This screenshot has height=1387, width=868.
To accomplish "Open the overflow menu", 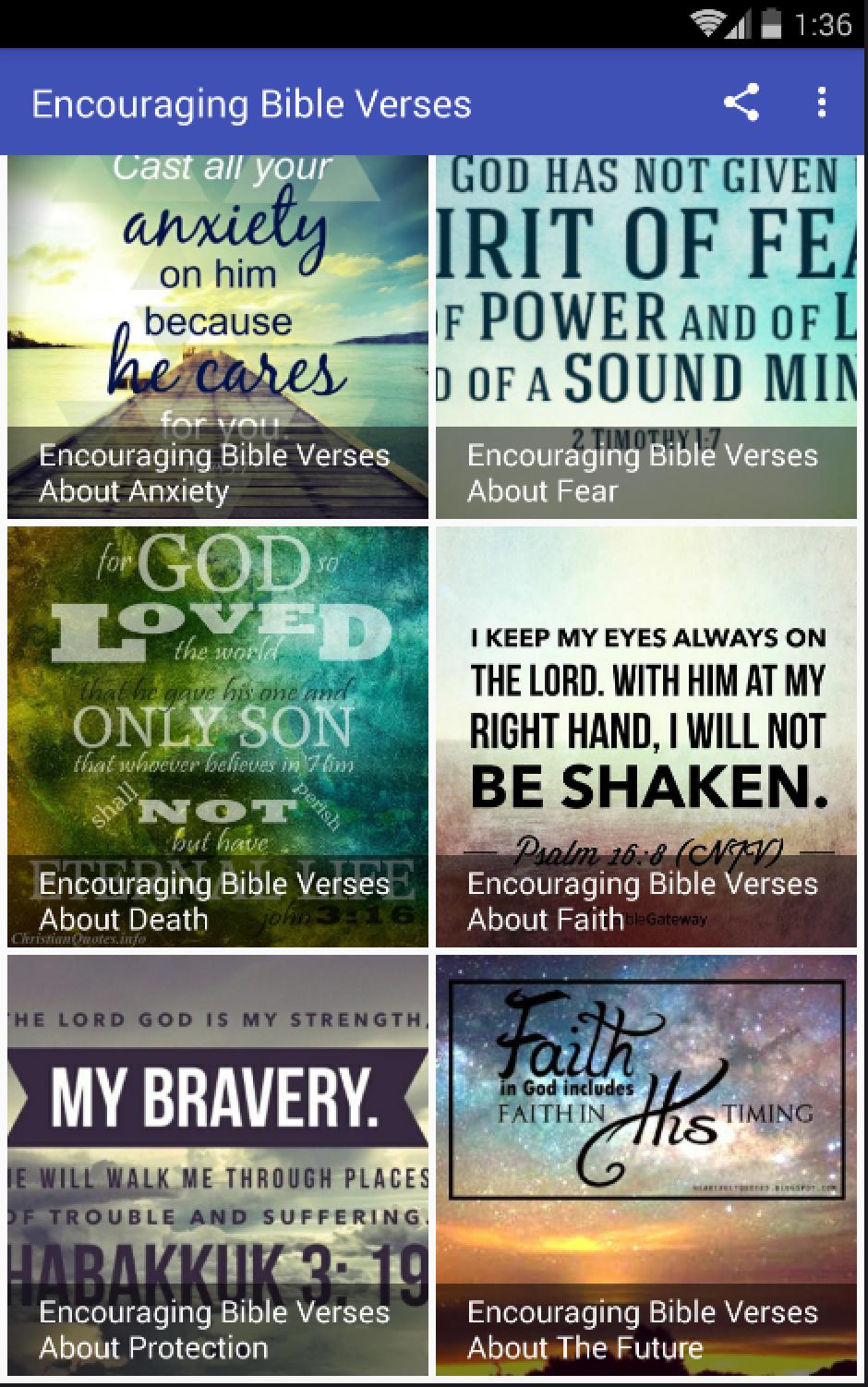I will click(821, 103).
